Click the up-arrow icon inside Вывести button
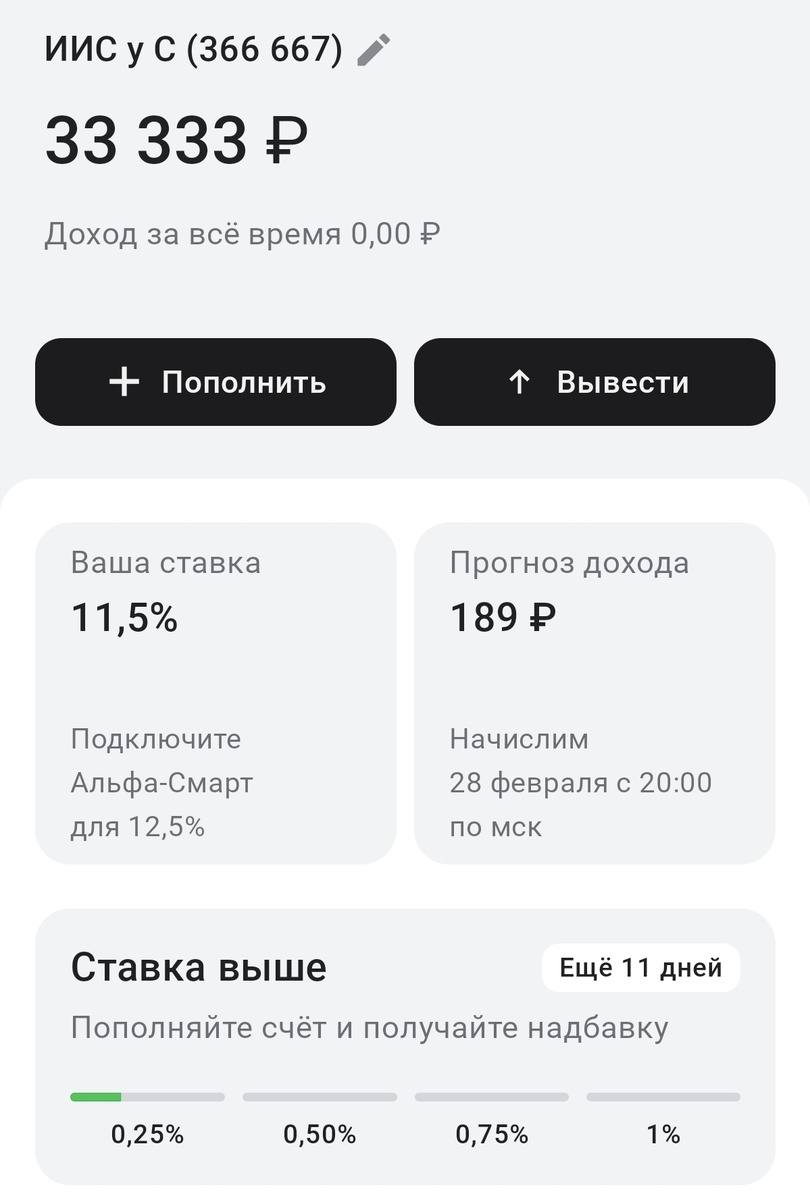Viewport: 810px width, 1200px height. coord(519,381)
